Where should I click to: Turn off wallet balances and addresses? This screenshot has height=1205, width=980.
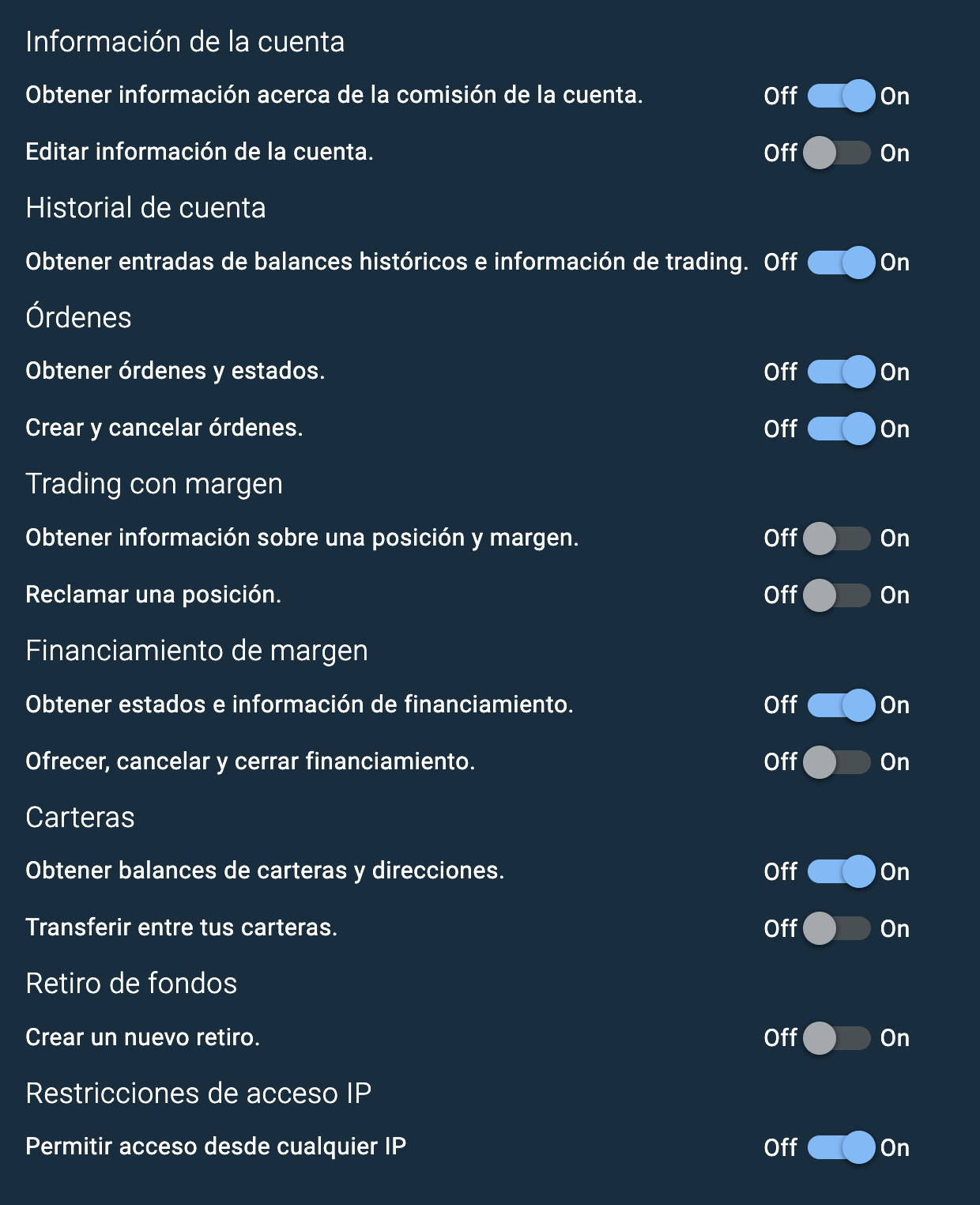pyautogui.click(x=839, y=871)
